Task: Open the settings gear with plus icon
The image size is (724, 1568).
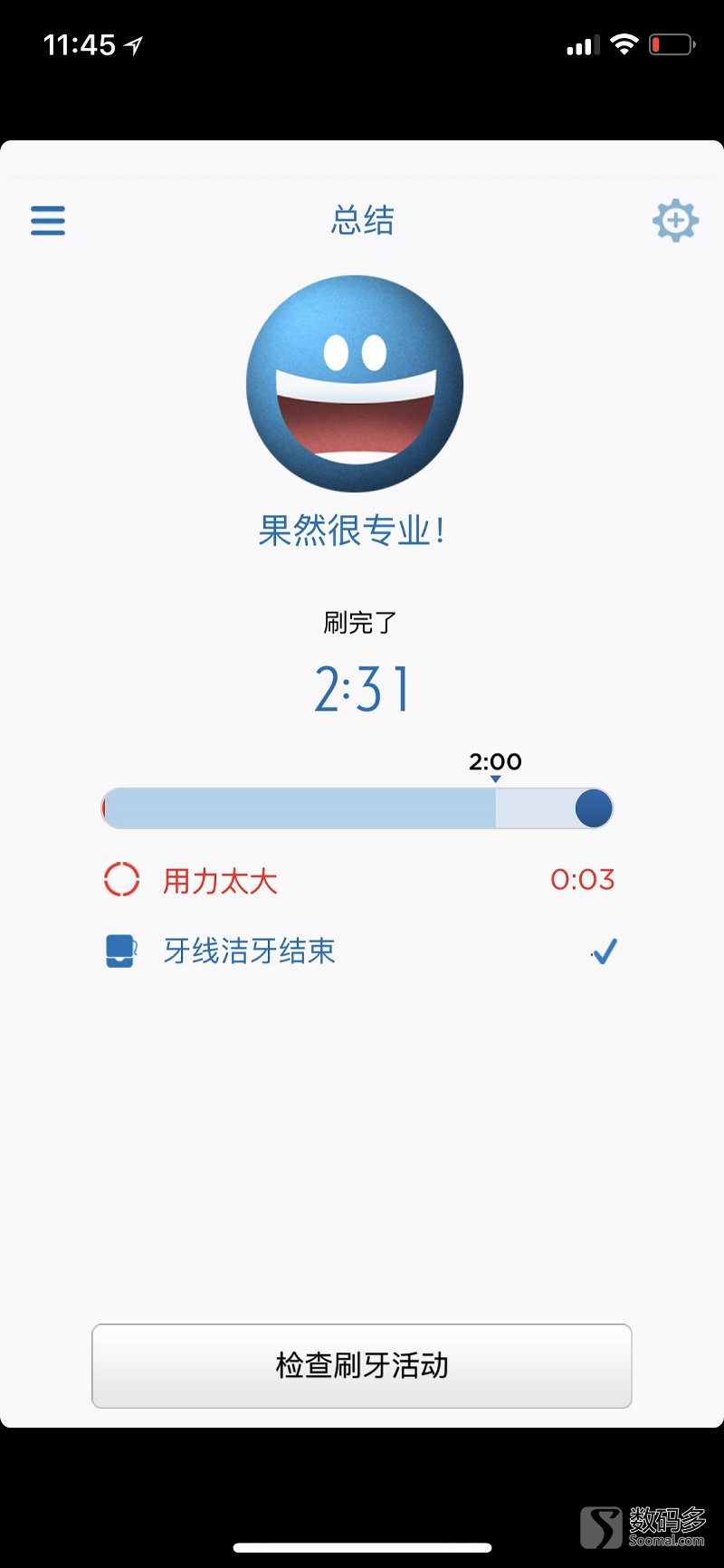Action: coord(675,220)
